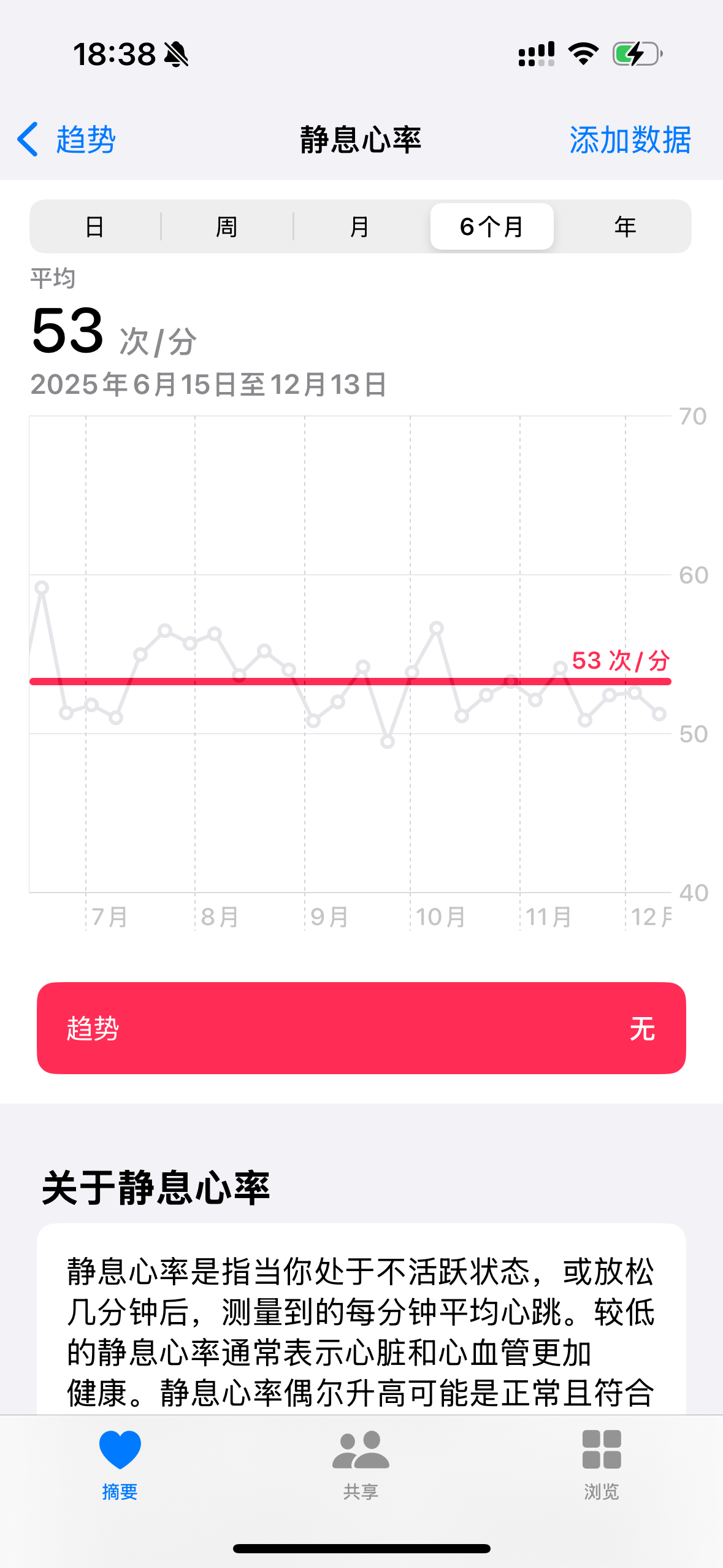Viewport: 723px width, 1568px height.
Task: Switch to the 日 view
Action: [95, 227]
